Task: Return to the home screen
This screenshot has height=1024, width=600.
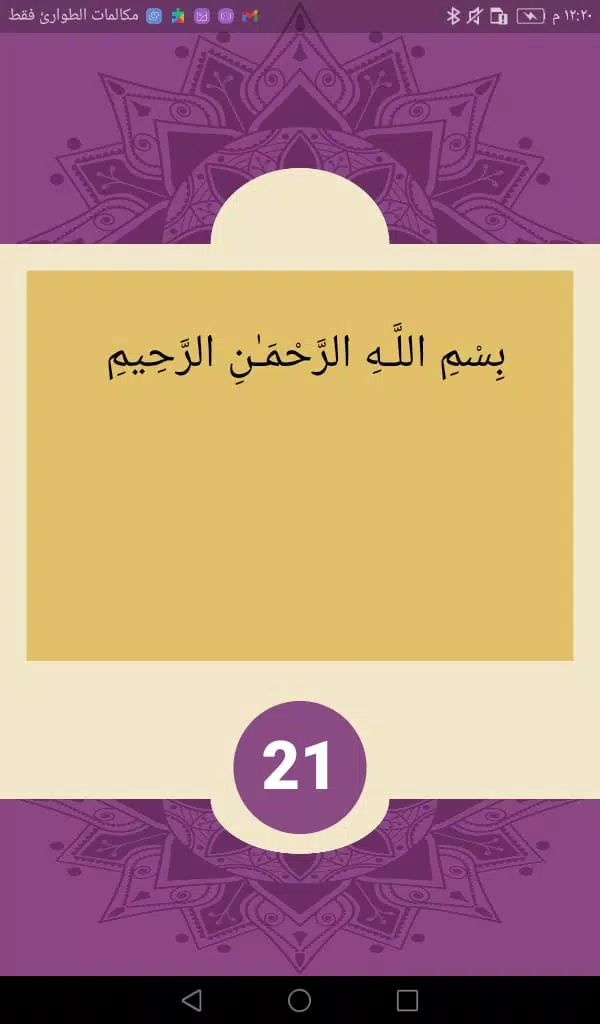Action: point(300,1000)
